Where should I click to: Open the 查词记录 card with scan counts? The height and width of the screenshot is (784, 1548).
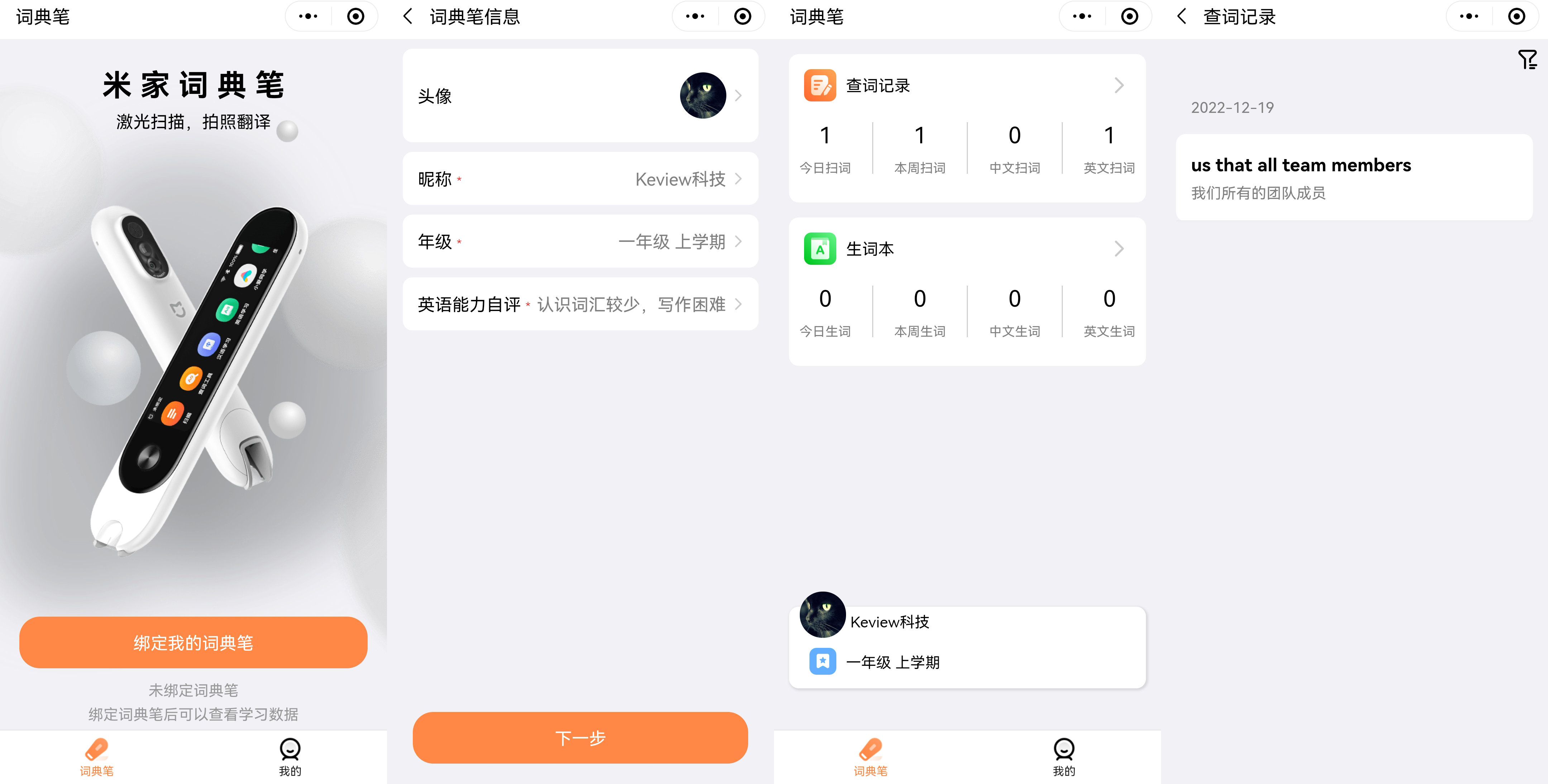[966, 86]
